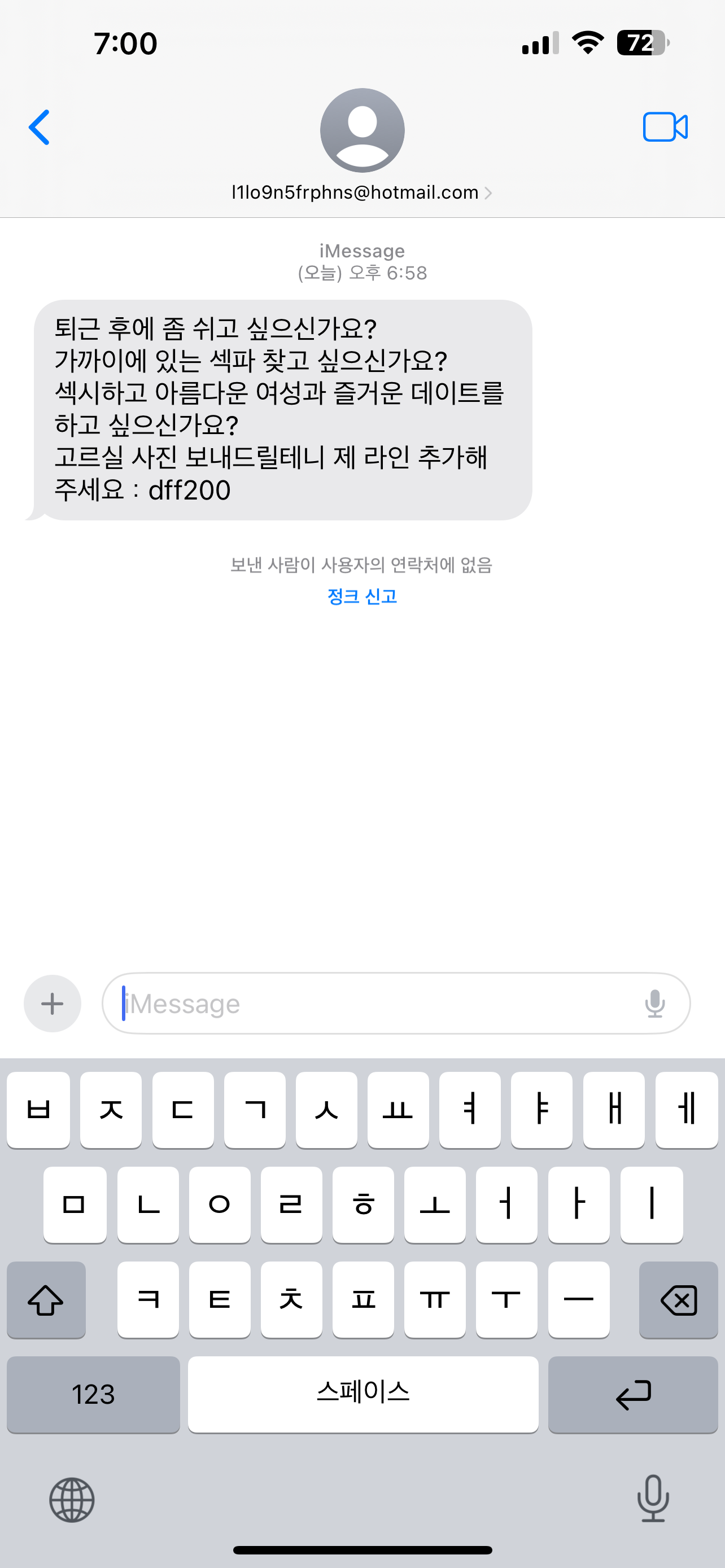
Task: Tap the 스페이스 space bar
Action: point(363,1394)
